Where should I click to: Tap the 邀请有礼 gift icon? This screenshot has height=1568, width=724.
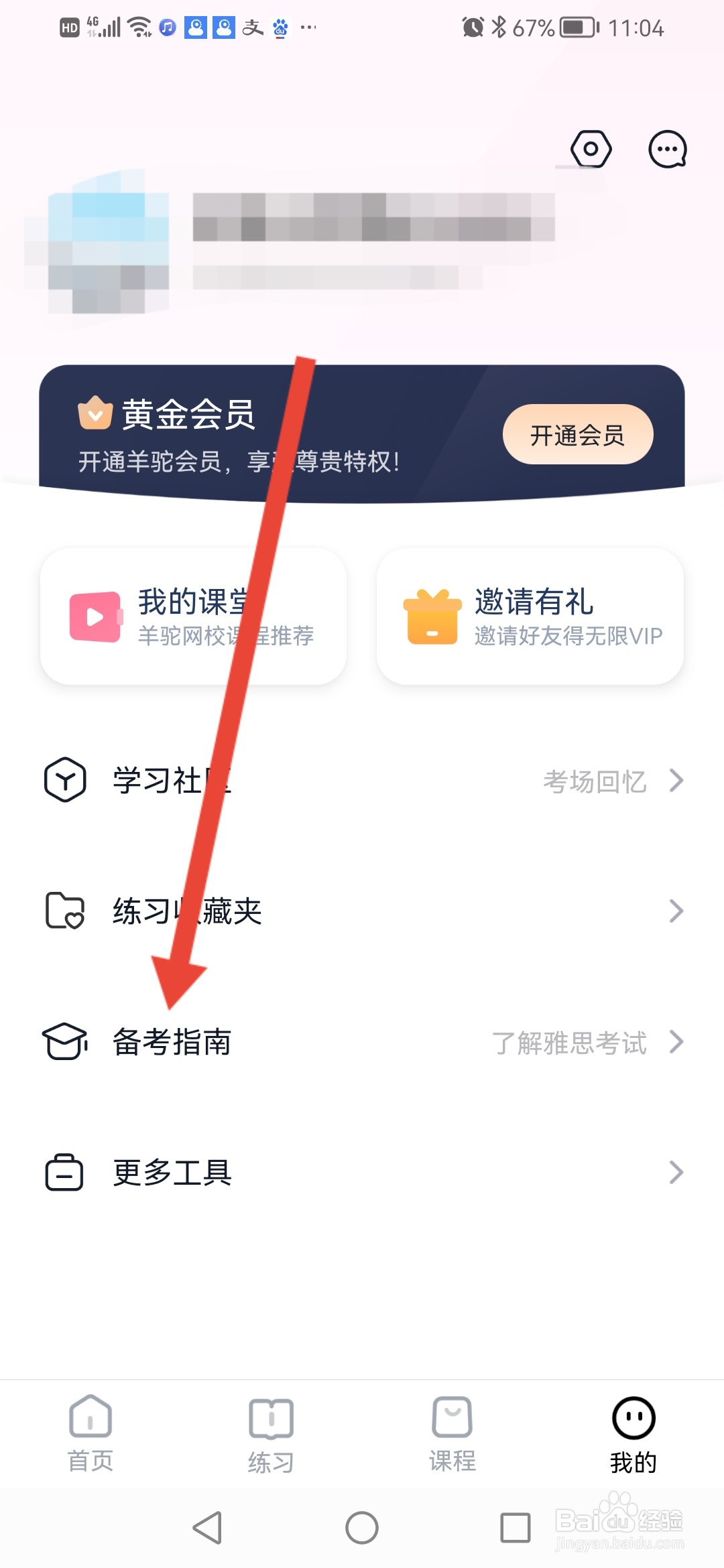pos(432,616)
